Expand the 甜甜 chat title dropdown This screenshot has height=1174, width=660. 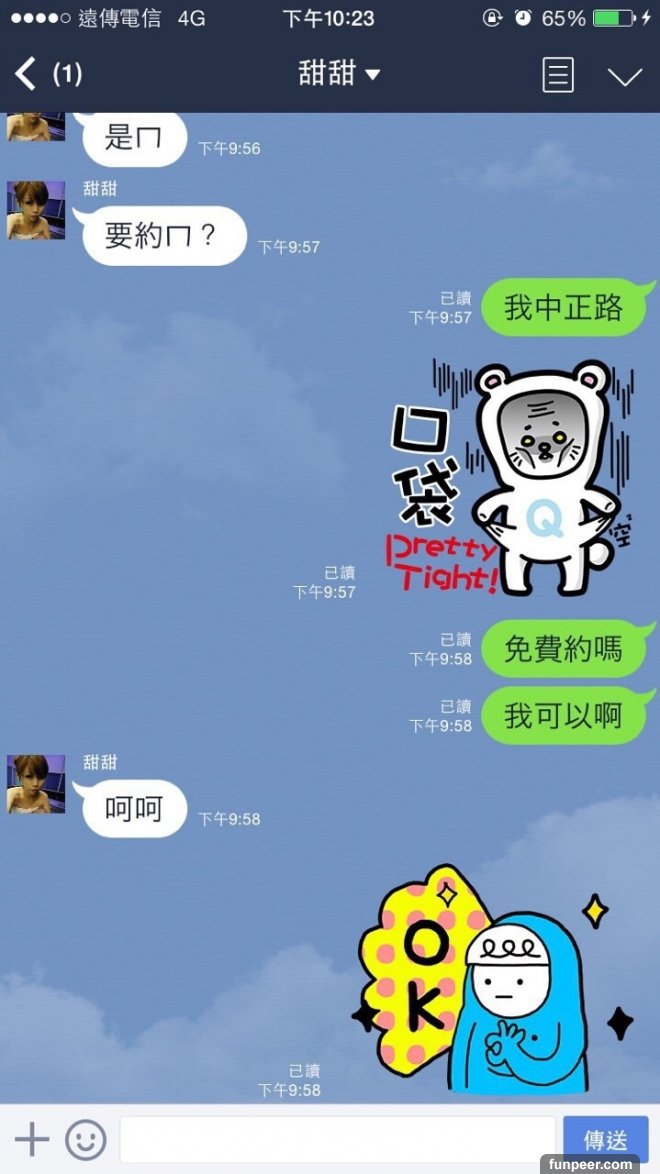[x=340, y=74]
